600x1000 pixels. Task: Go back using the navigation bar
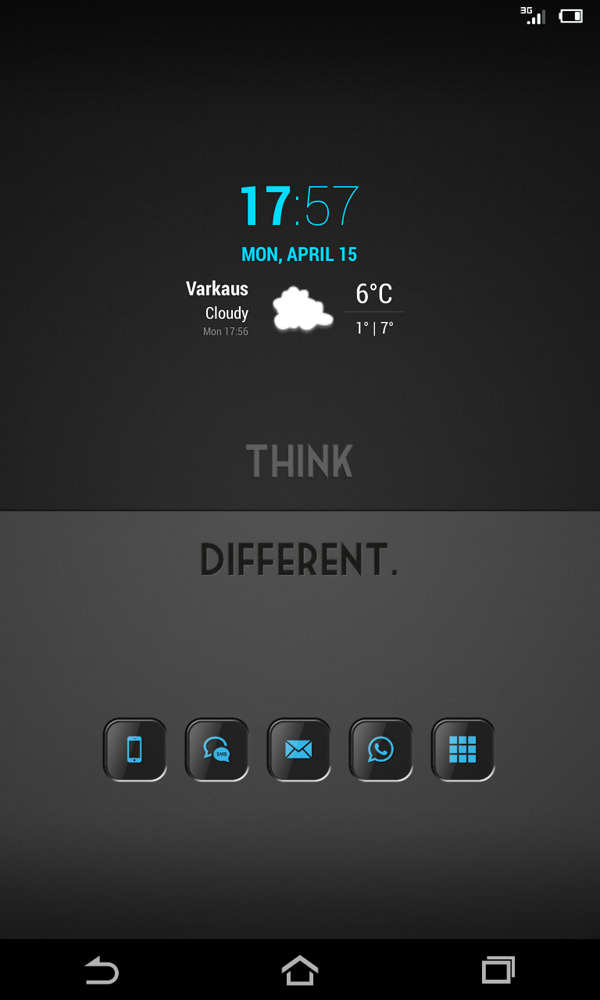coord(100,969)
